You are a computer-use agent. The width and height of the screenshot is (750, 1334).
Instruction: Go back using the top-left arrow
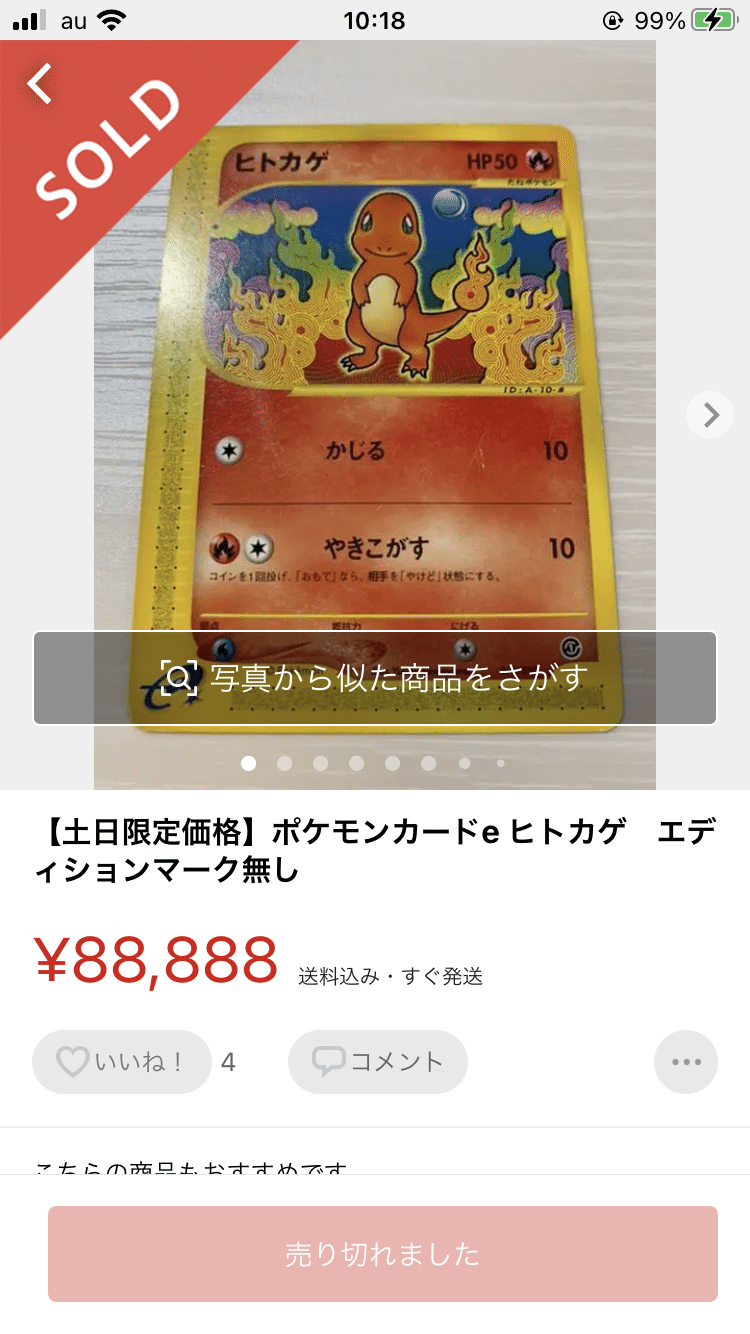coord(40,84)
